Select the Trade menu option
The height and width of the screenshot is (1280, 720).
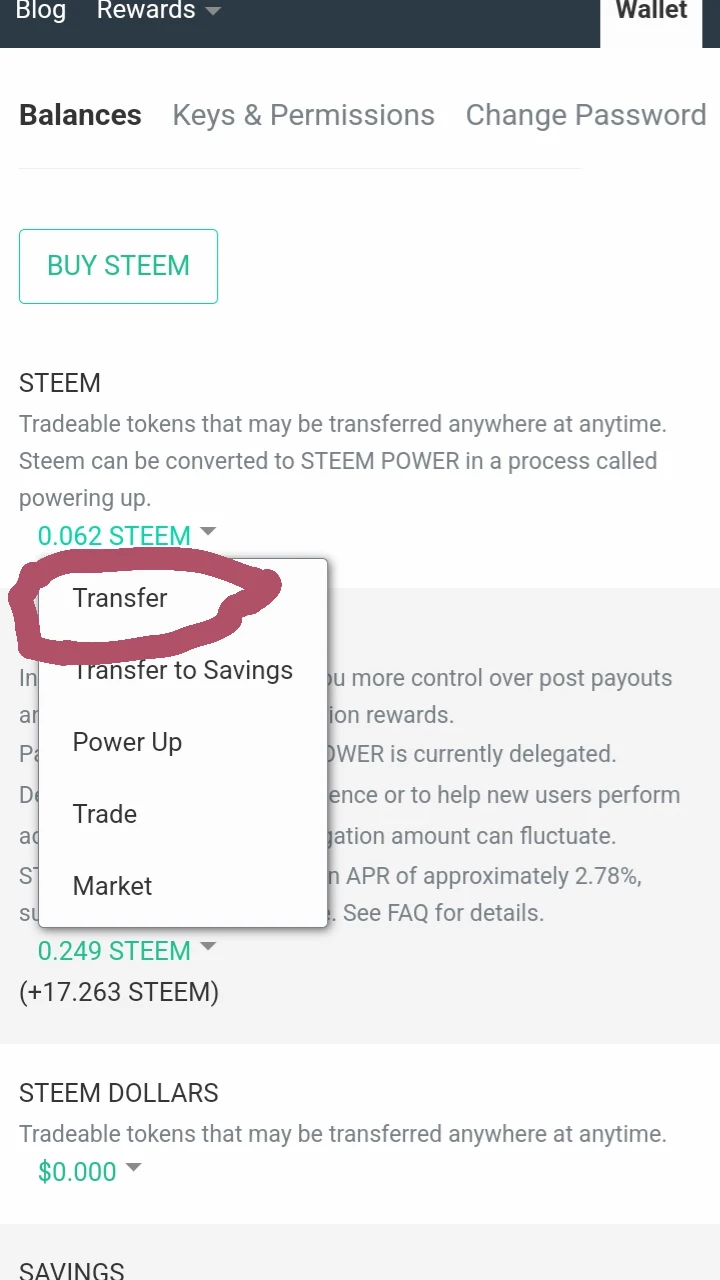tap(105, 814)
